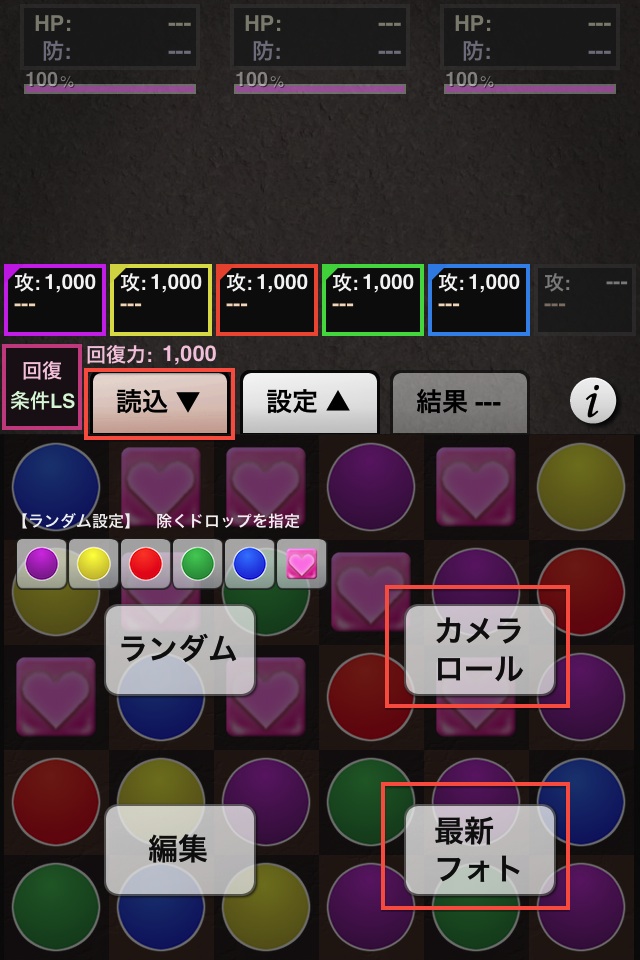The height and width of the screenshot is (960, 640).
Task: Open the 設定 settings panel
Action: tap(309, 402)
